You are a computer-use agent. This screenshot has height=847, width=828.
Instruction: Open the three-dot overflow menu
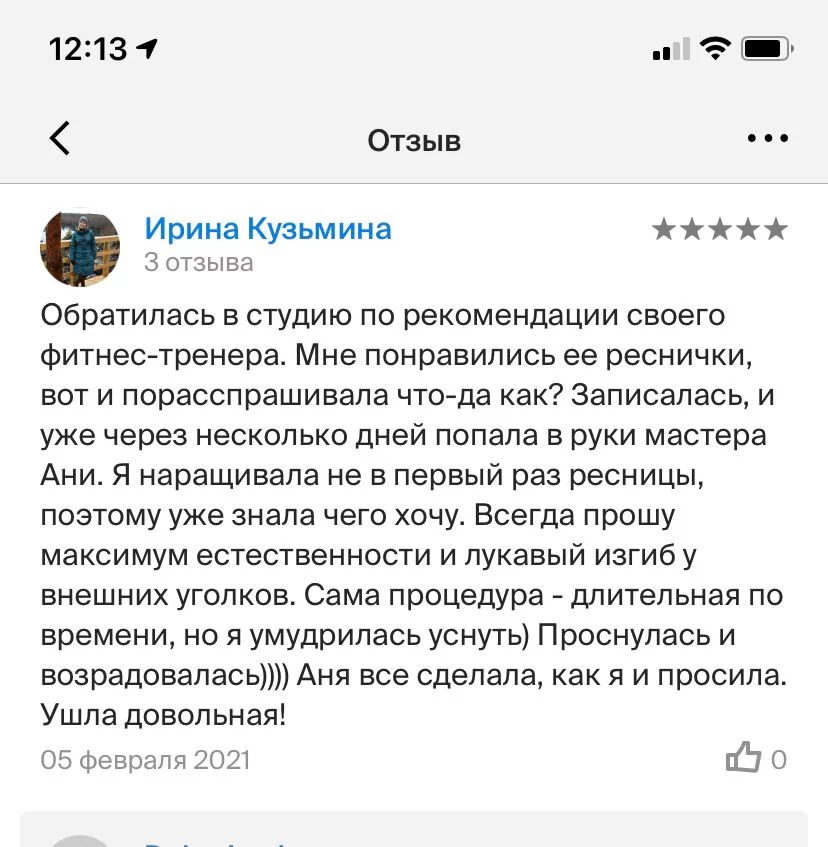pos(767,139)
